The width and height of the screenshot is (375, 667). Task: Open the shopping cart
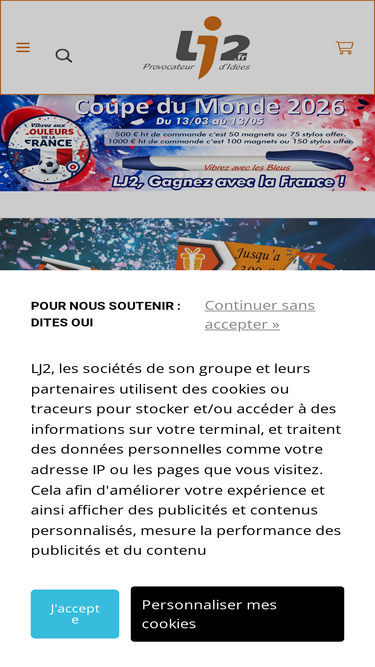pos(344,48)
